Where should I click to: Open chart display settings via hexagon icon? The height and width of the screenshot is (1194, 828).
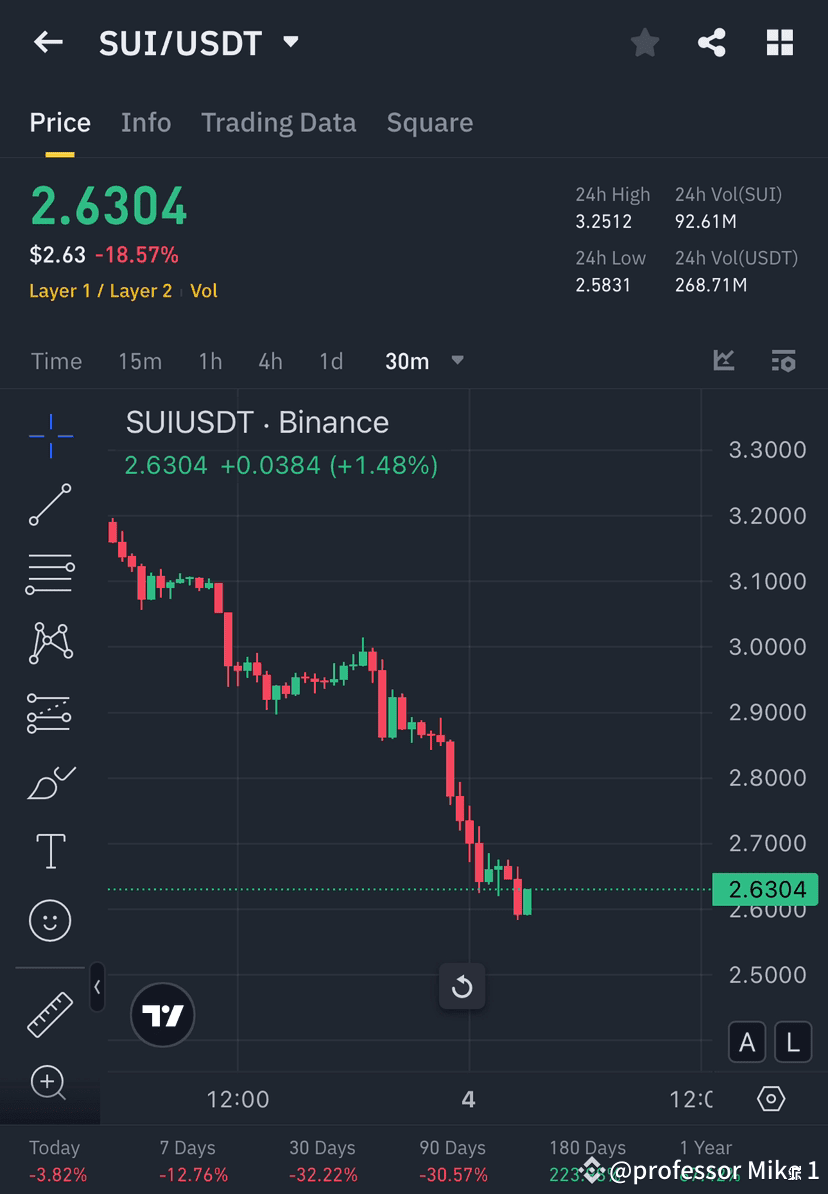click(x=771, y=1098)
